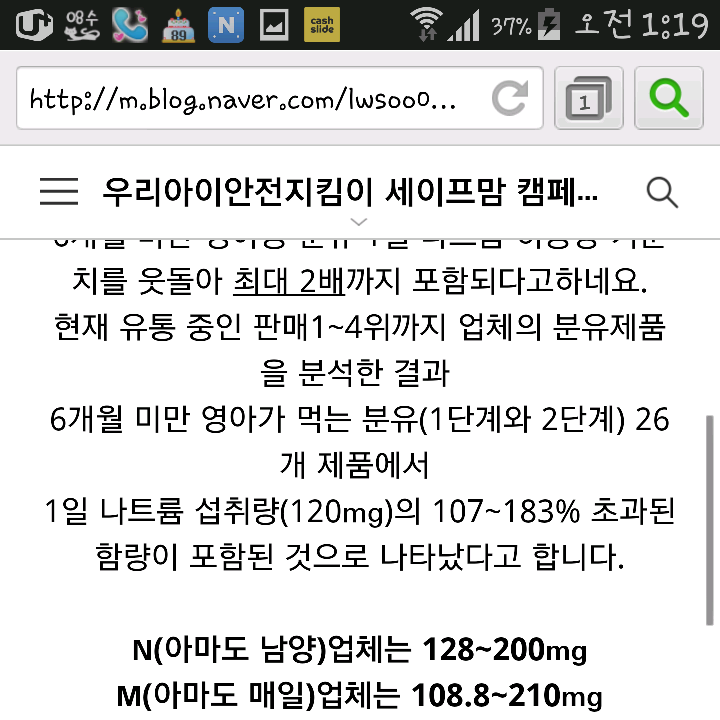Expand the chevron under the blog title
The image size is (720, 720).
[x=360, y=222]
